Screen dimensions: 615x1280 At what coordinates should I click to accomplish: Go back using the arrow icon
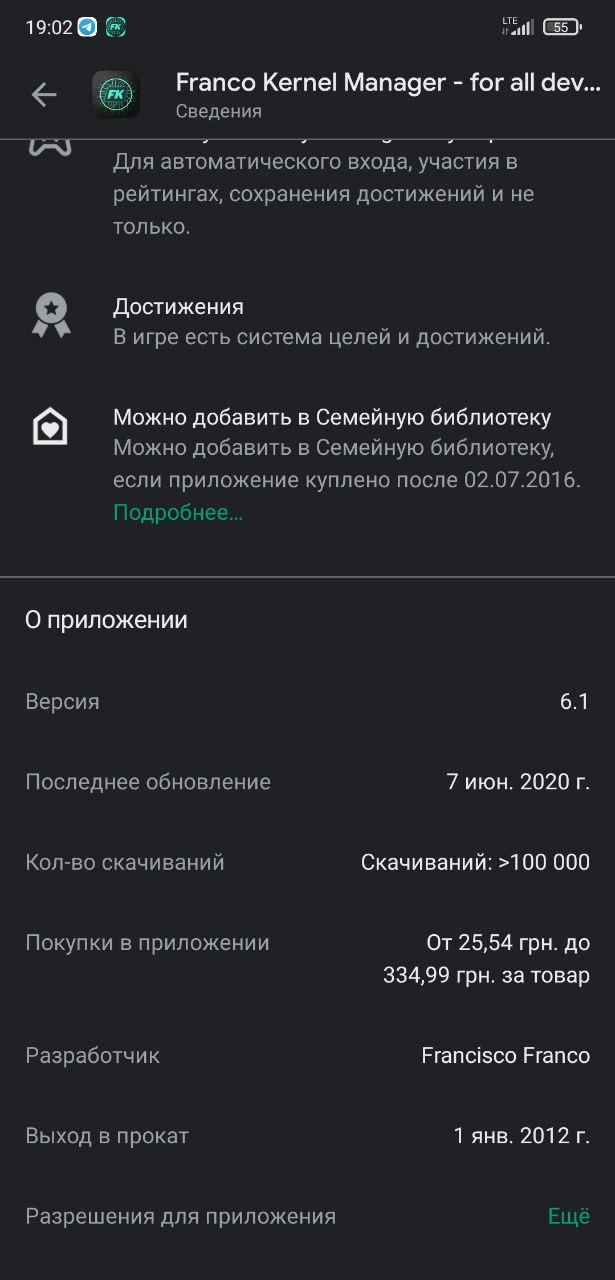(44, 95)
